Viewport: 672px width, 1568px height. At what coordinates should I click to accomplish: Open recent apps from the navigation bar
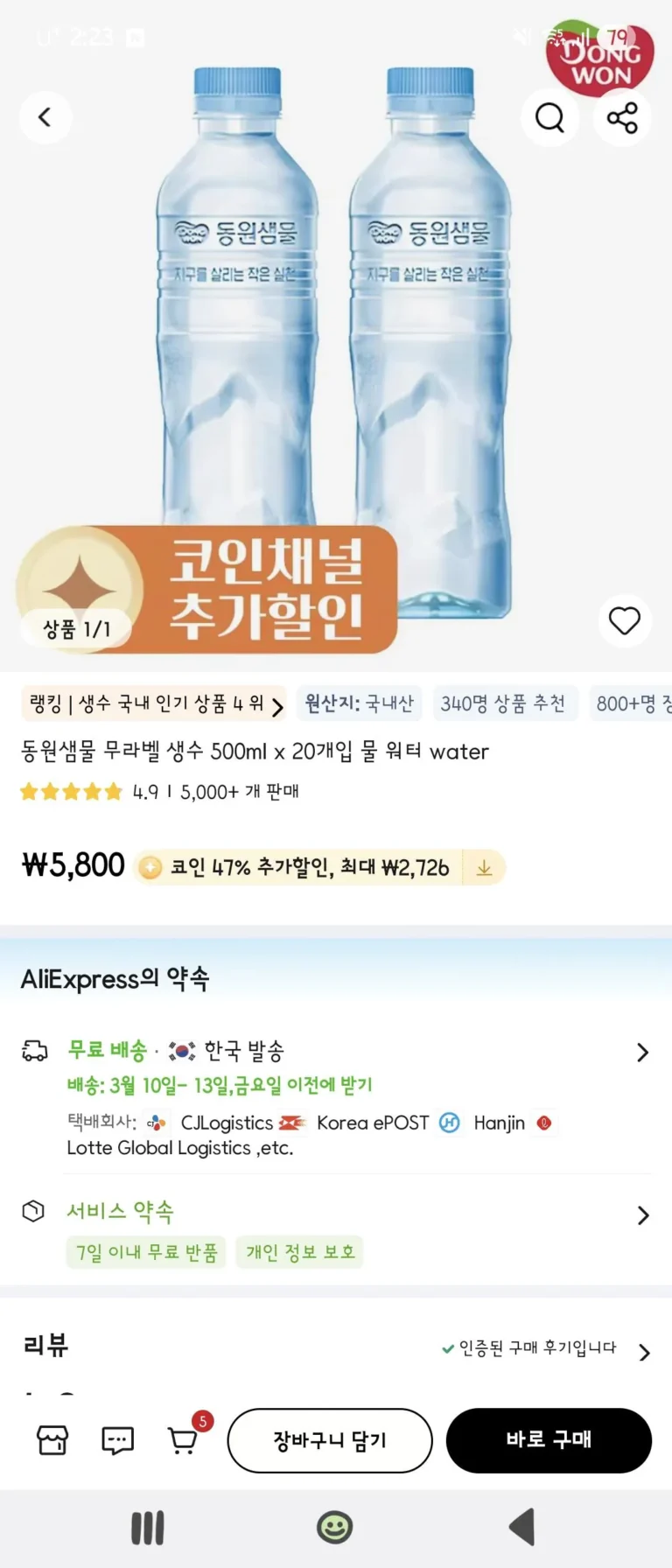click(147, 1528)
